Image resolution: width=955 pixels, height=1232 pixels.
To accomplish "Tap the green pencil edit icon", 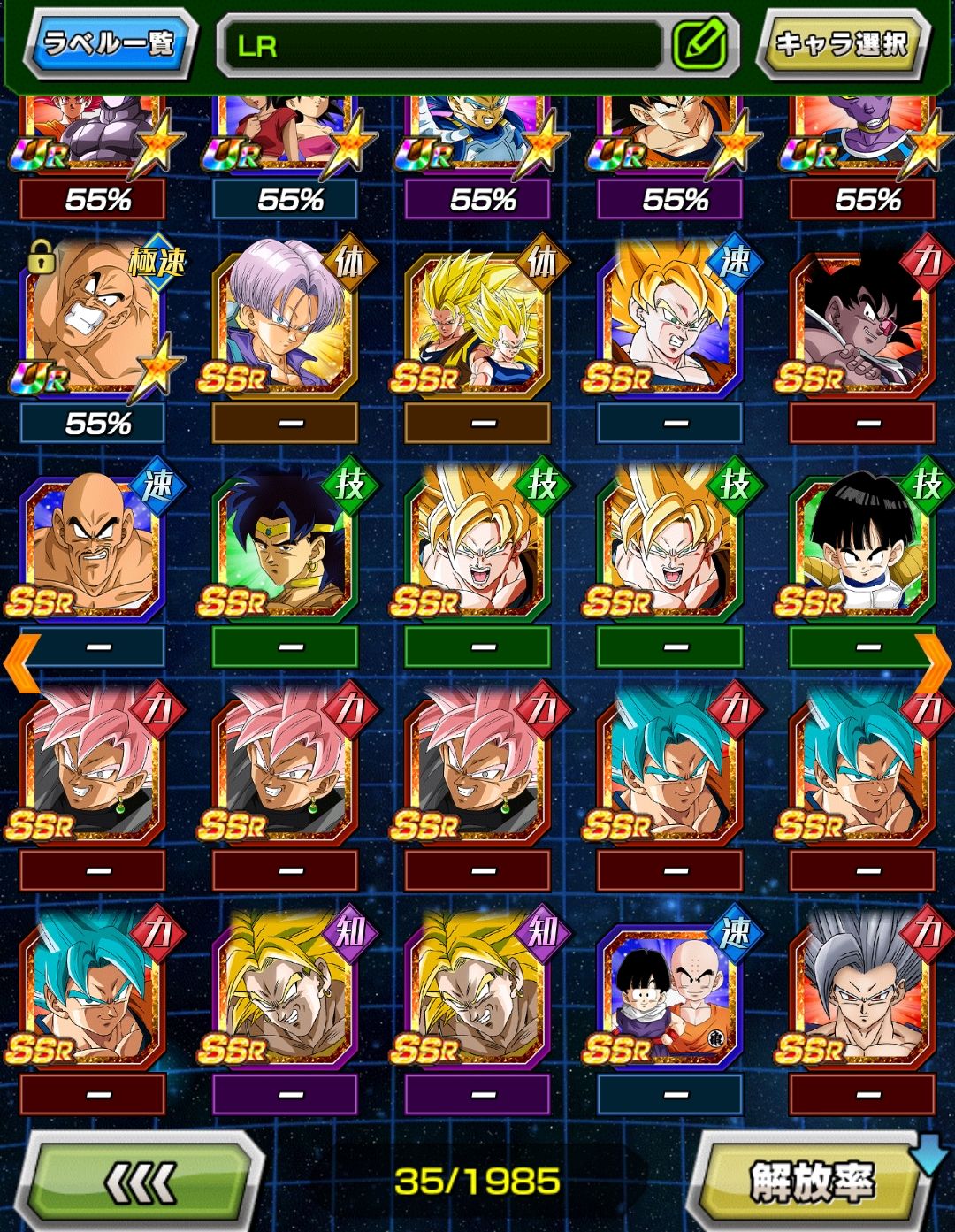I will 699,44.
